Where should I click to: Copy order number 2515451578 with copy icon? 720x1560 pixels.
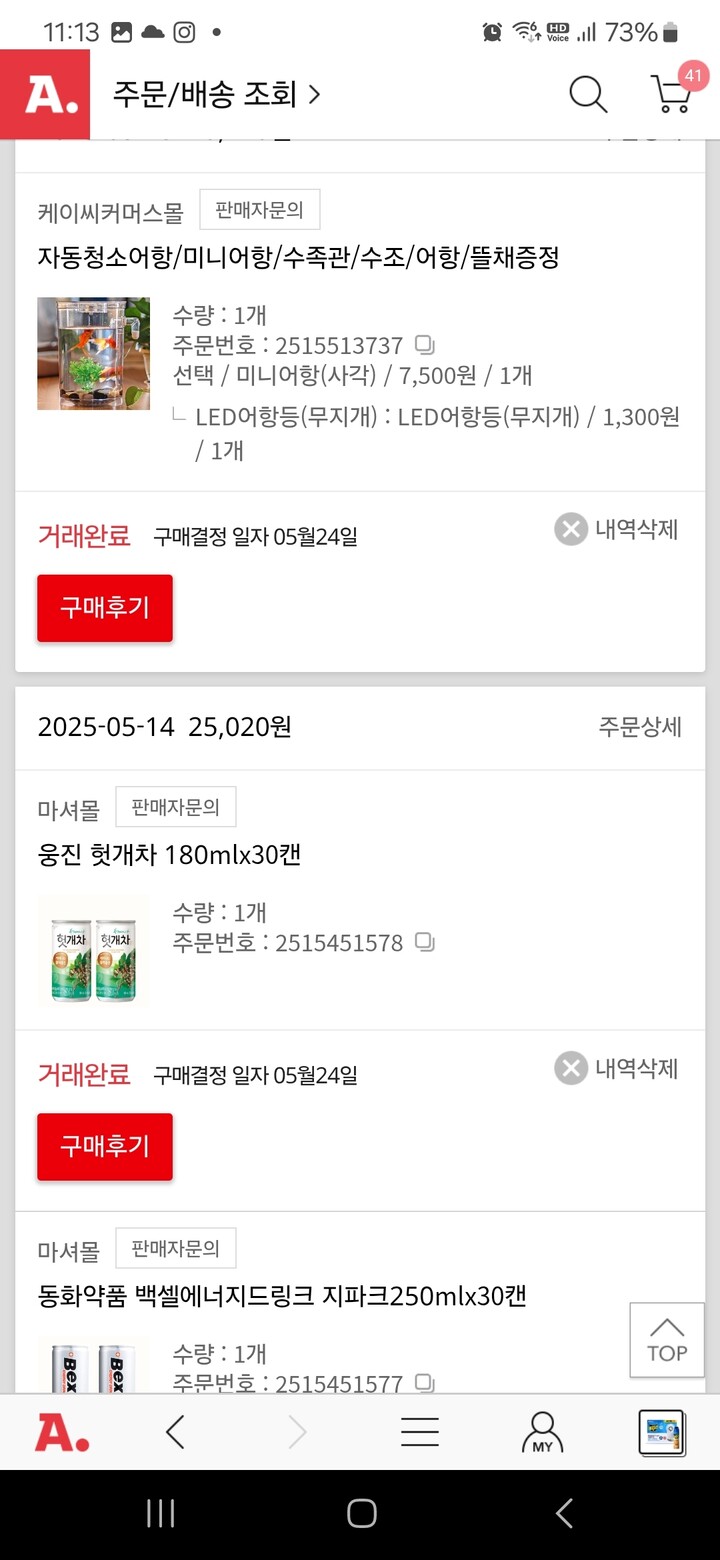click(x=424, y=942)
